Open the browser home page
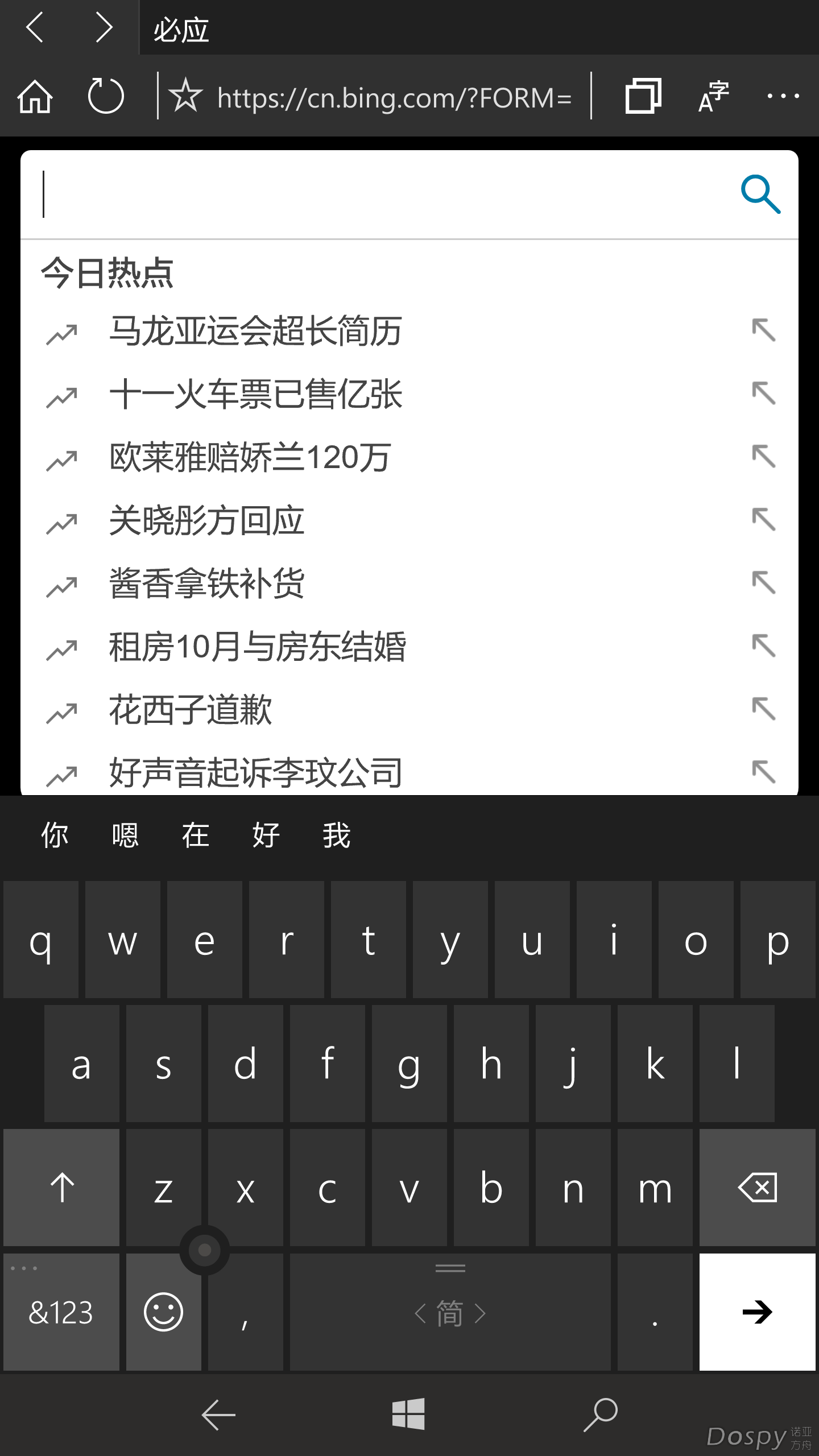Image resolution: width=819 pixels, height=1456 pixels. coord(35,97)
